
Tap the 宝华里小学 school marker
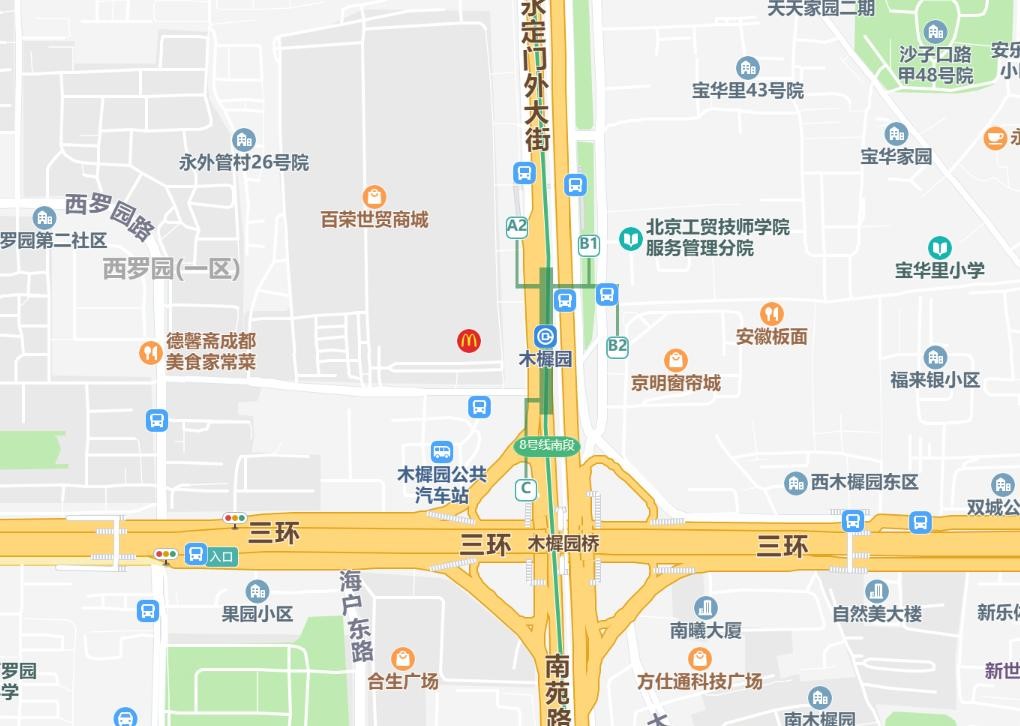(939, 247)
